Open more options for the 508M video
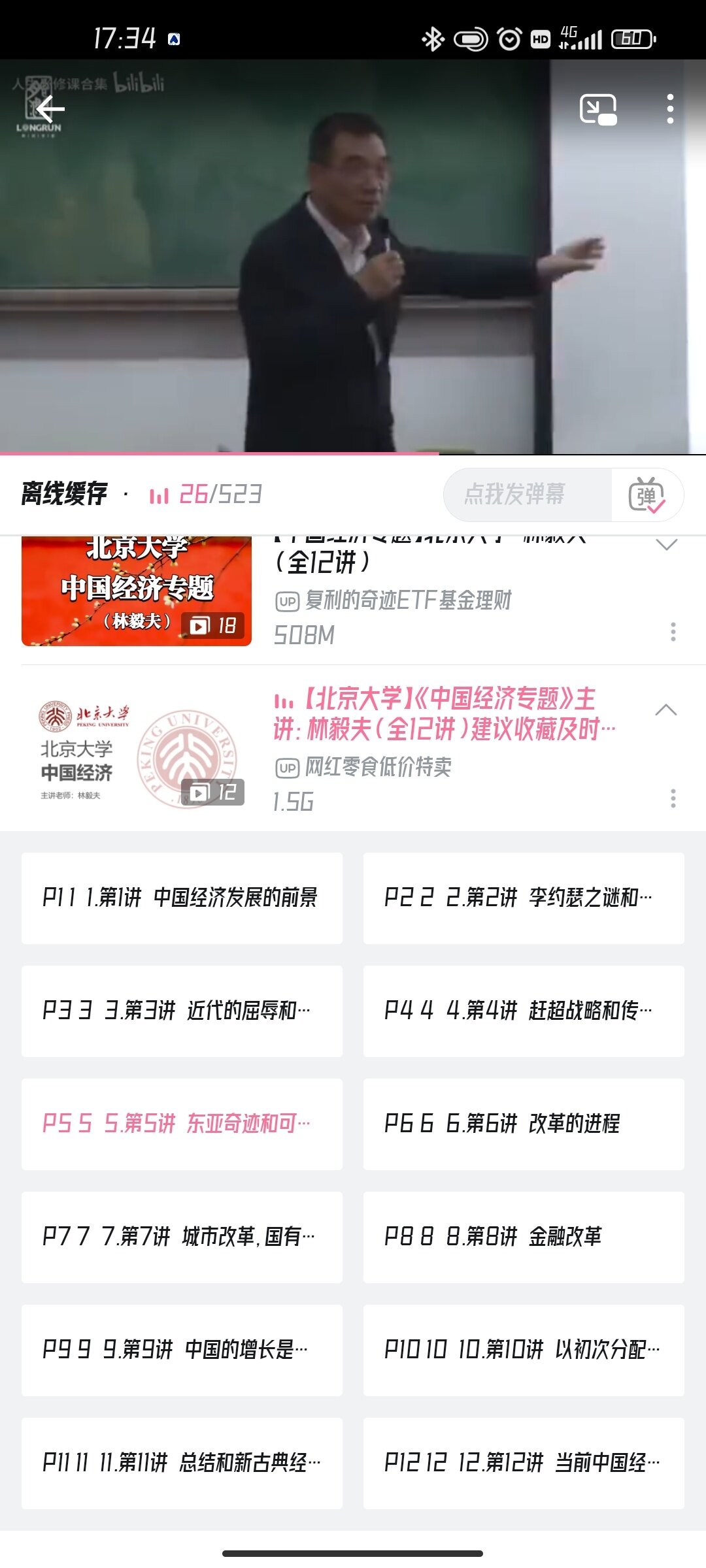This screenshot has width=706, height=1568. [x=673, y=632]
